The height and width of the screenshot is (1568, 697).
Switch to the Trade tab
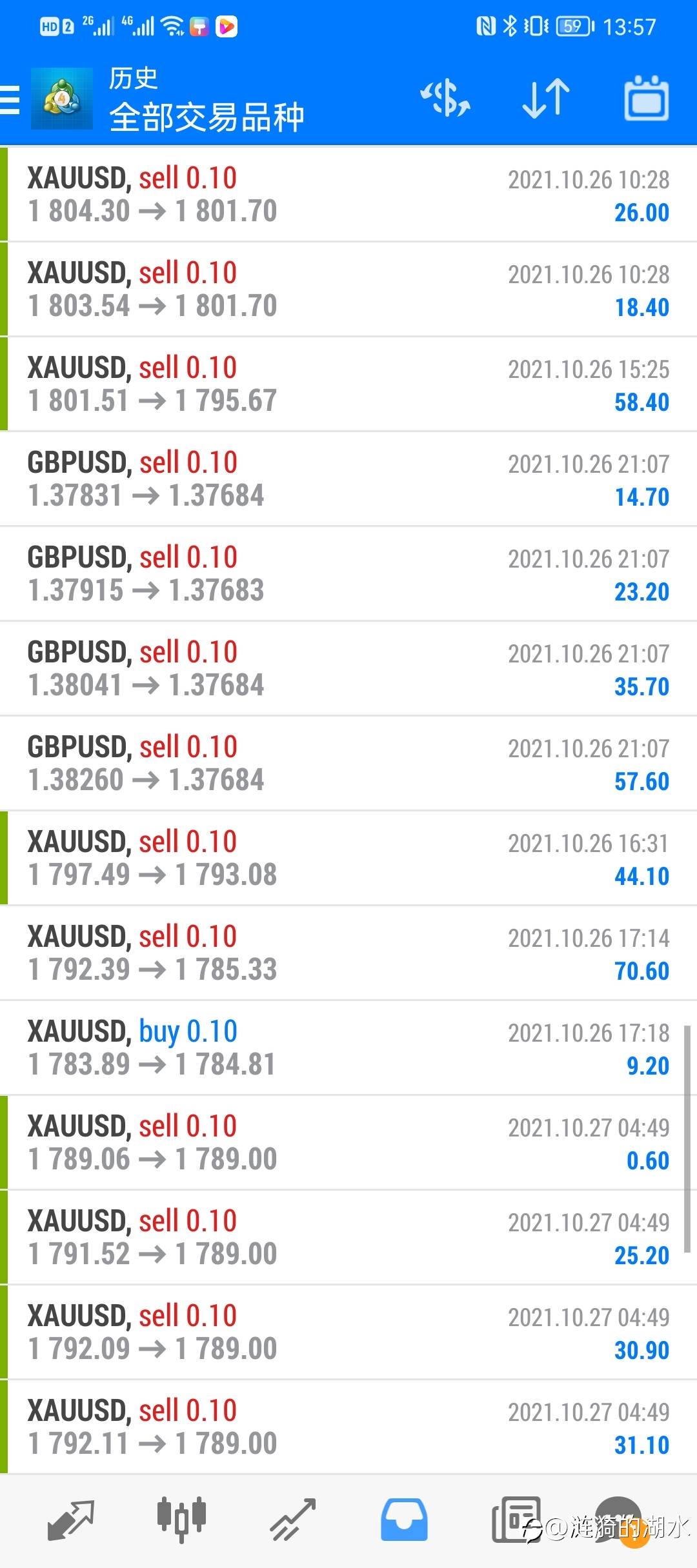(292, 1520)
